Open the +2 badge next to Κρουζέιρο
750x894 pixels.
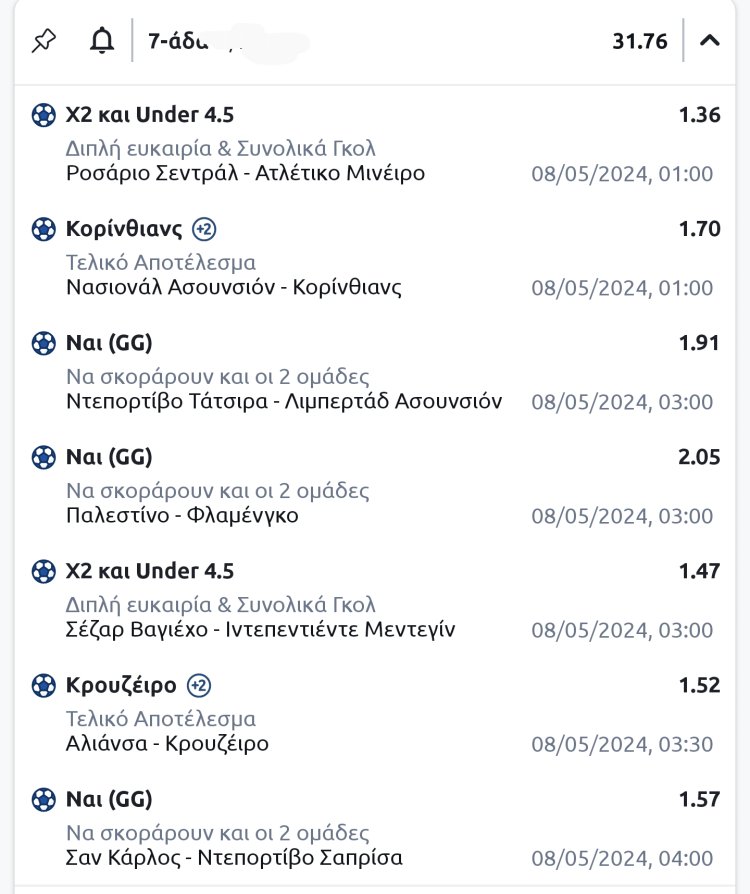tap(198, 686)
